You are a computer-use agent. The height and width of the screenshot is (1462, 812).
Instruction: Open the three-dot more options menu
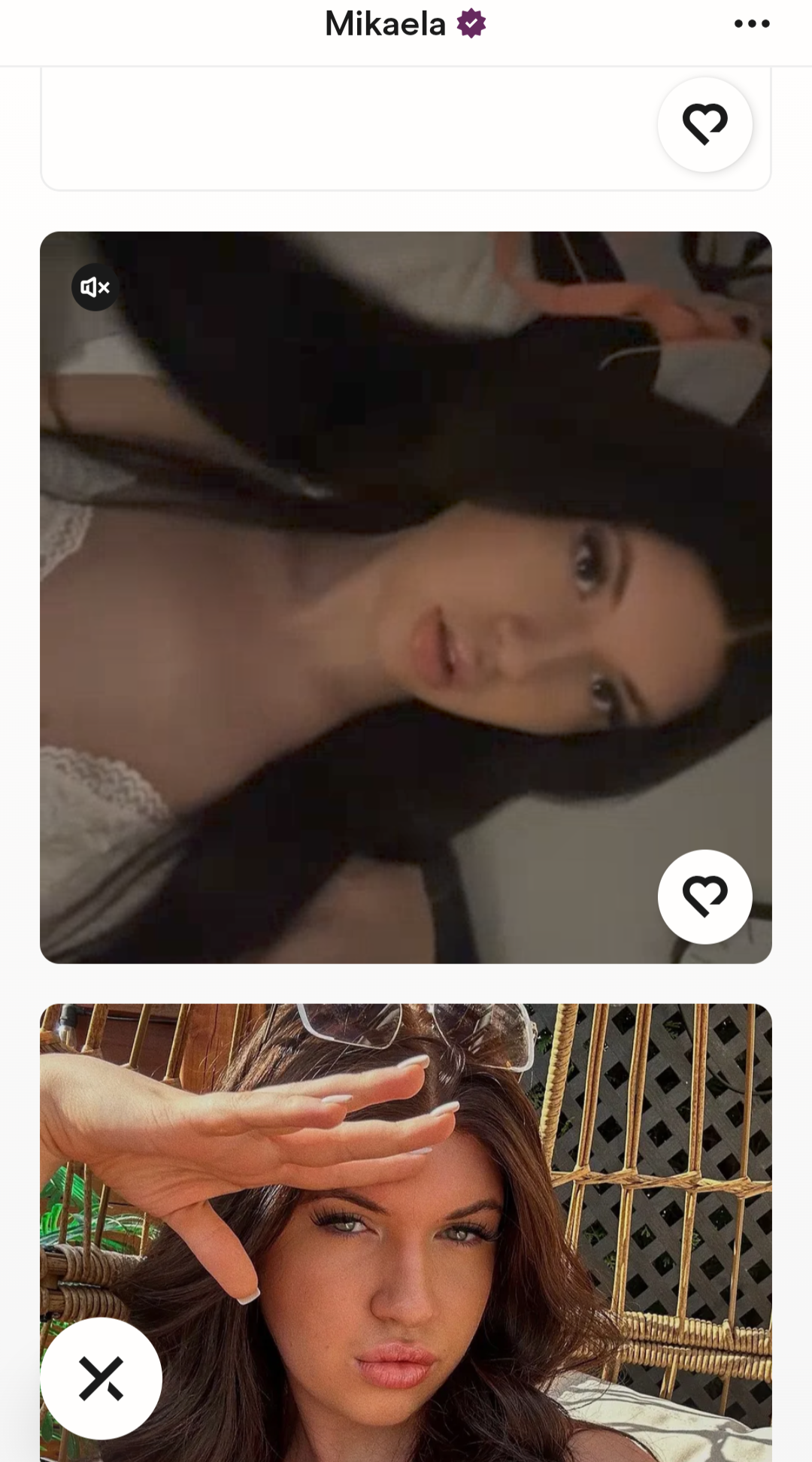[x=752, y=24]
